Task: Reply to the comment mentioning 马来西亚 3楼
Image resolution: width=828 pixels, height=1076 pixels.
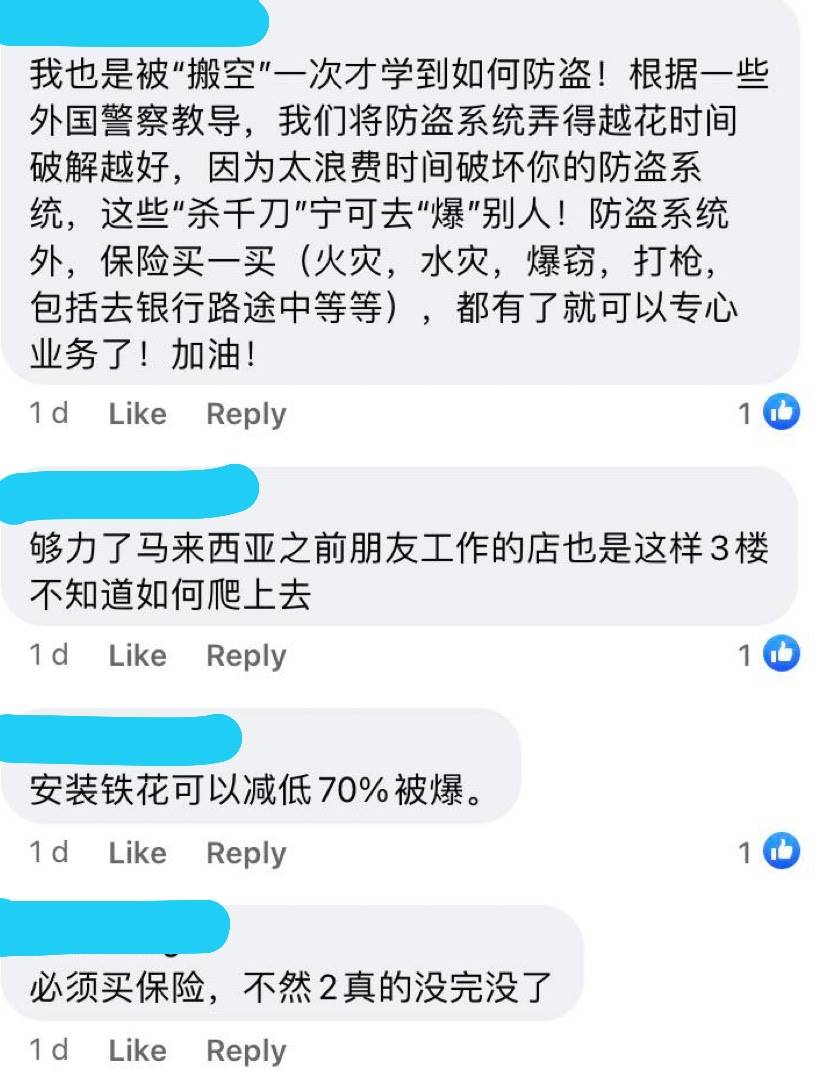Action: [x=246, y=656]
